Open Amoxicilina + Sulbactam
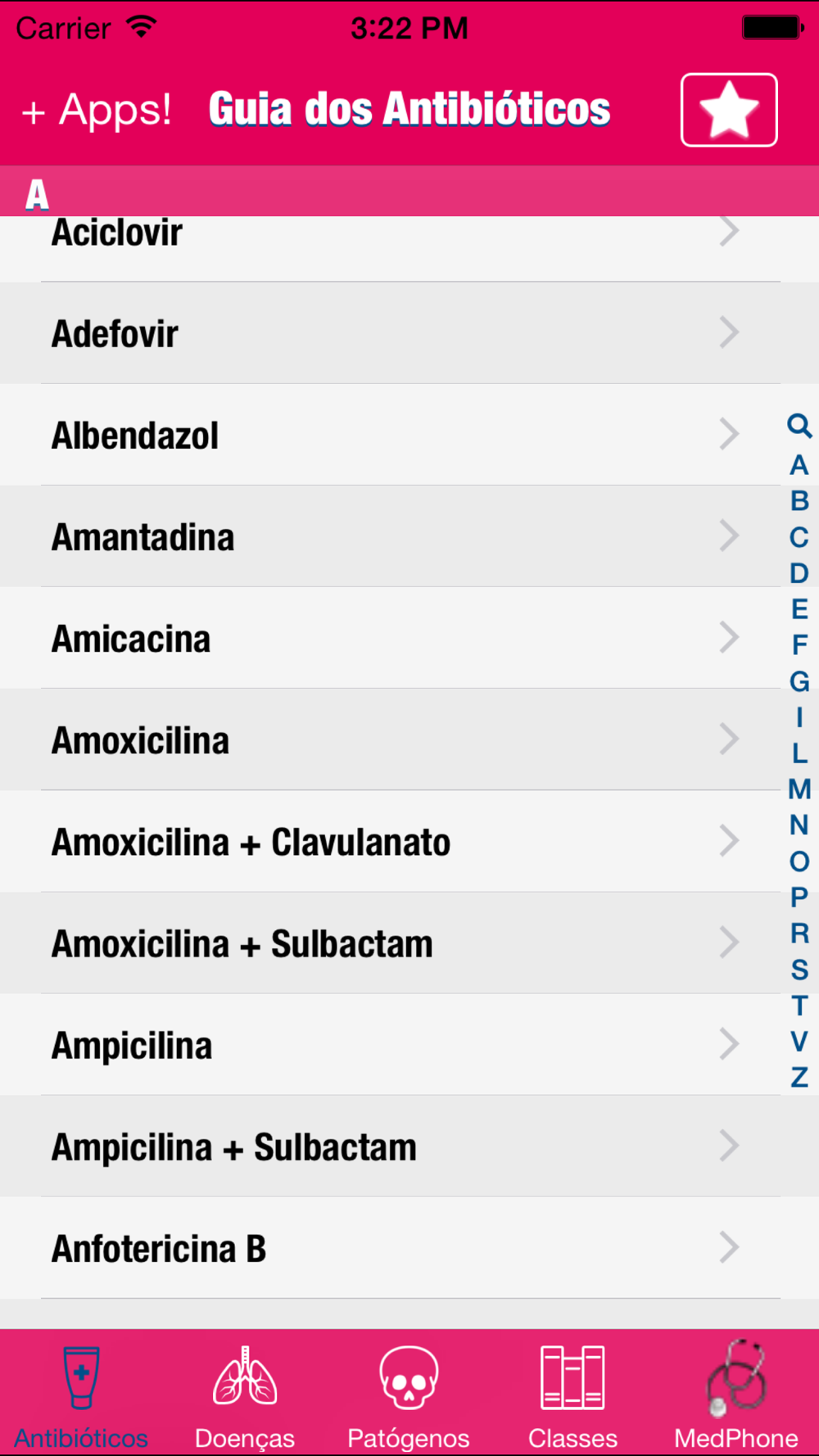The height and width of the screenshot is (1456, 819). point(409,943)
